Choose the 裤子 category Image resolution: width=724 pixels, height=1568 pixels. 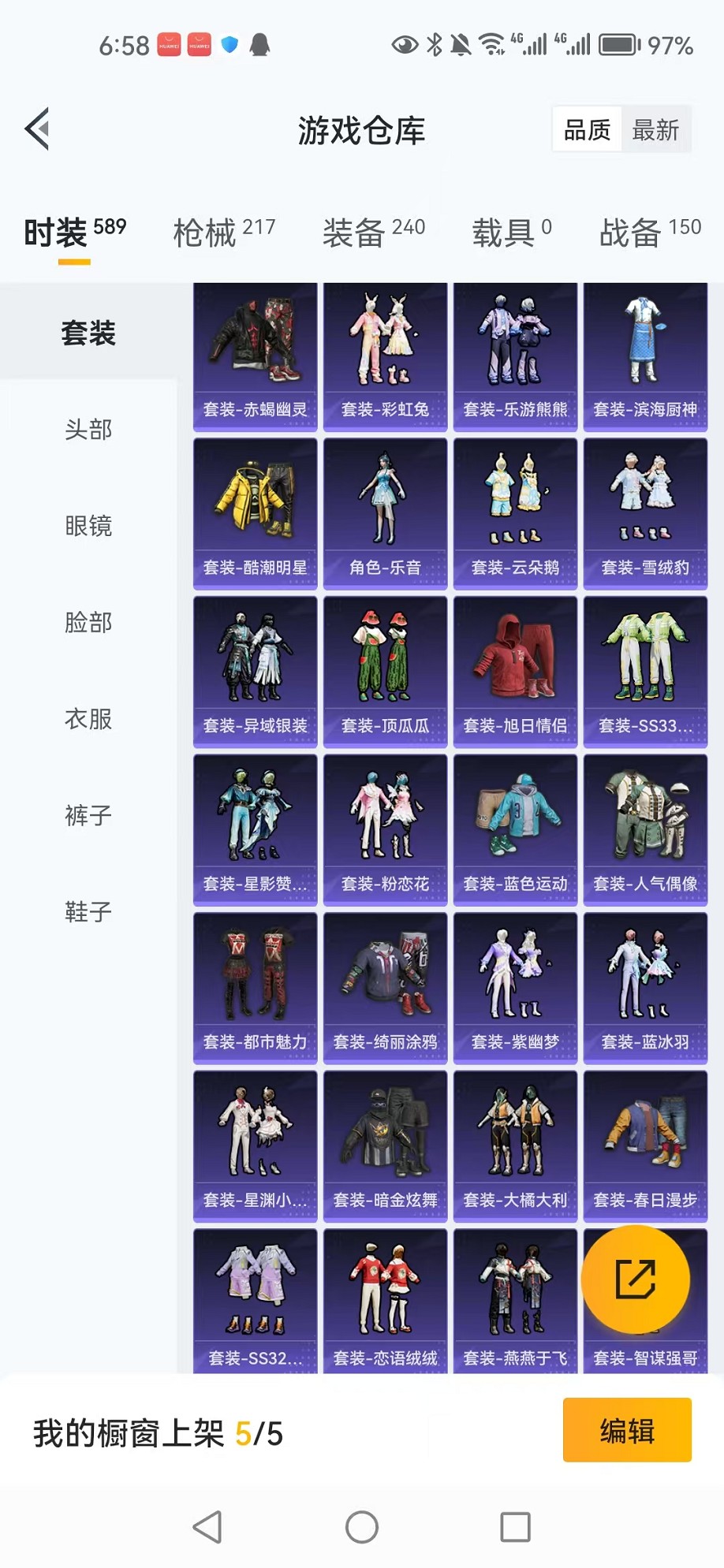88,815
